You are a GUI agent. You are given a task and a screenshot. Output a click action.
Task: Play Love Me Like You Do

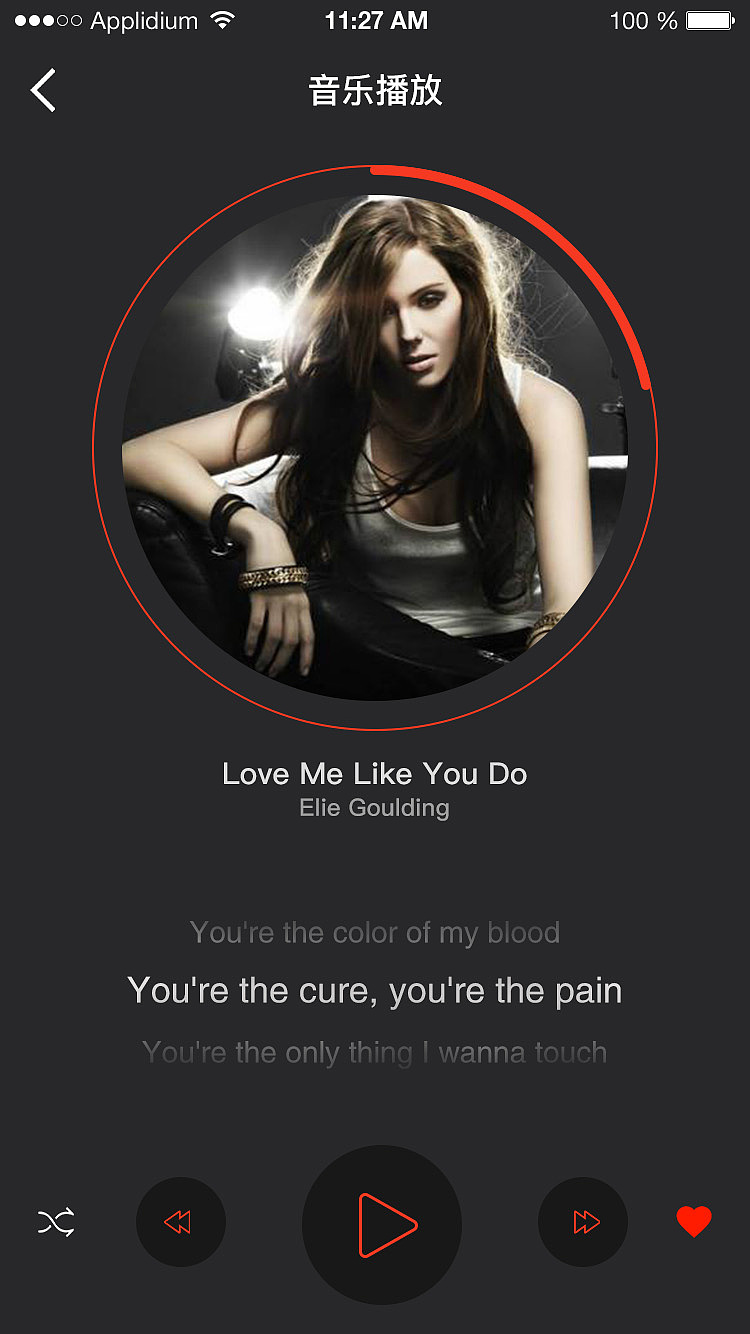[x=382, y=1224]
